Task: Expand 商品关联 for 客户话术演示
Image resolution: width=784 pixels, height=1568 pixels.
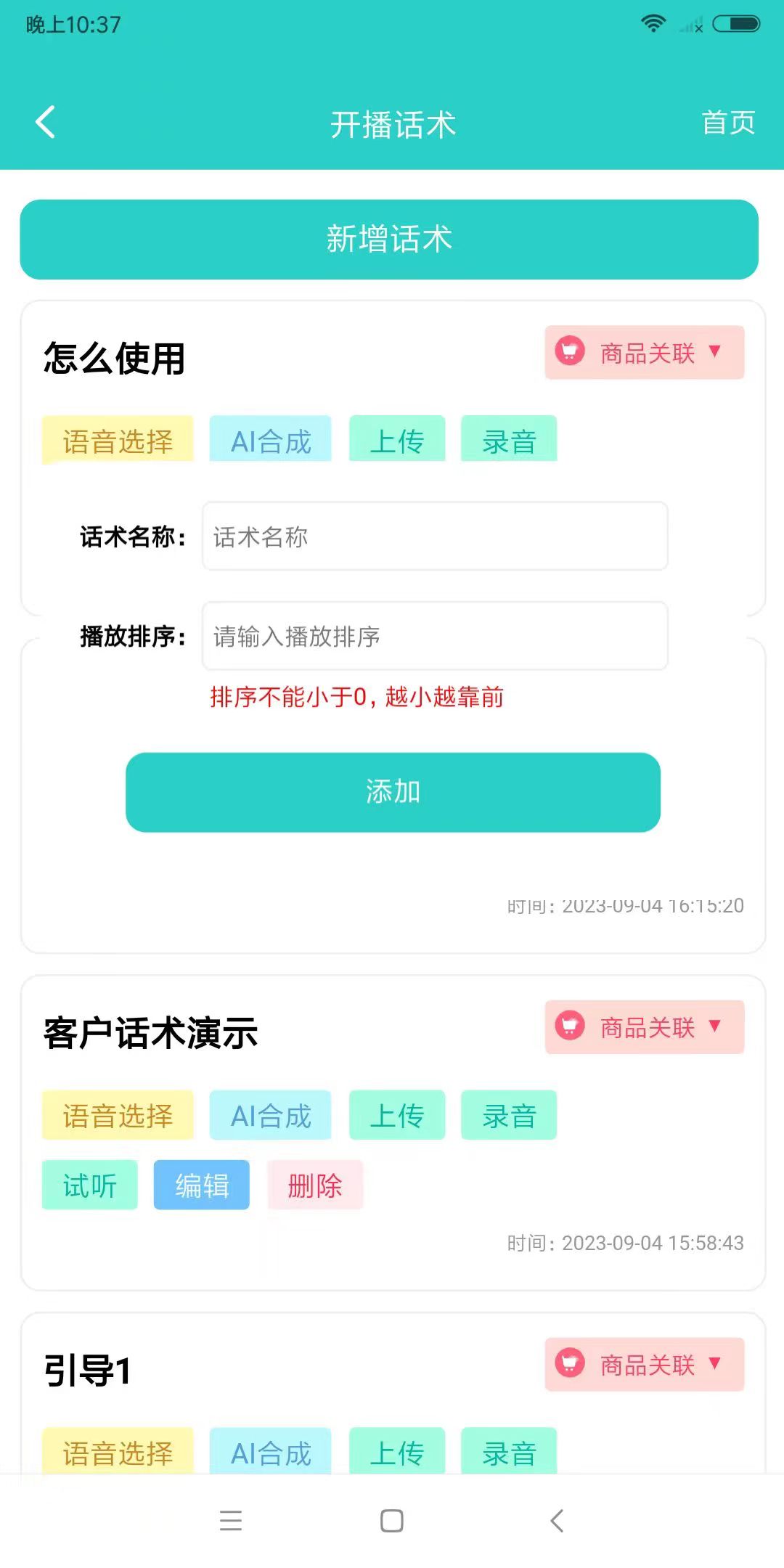Action: pyautogui.click(x=645, y=1027)
